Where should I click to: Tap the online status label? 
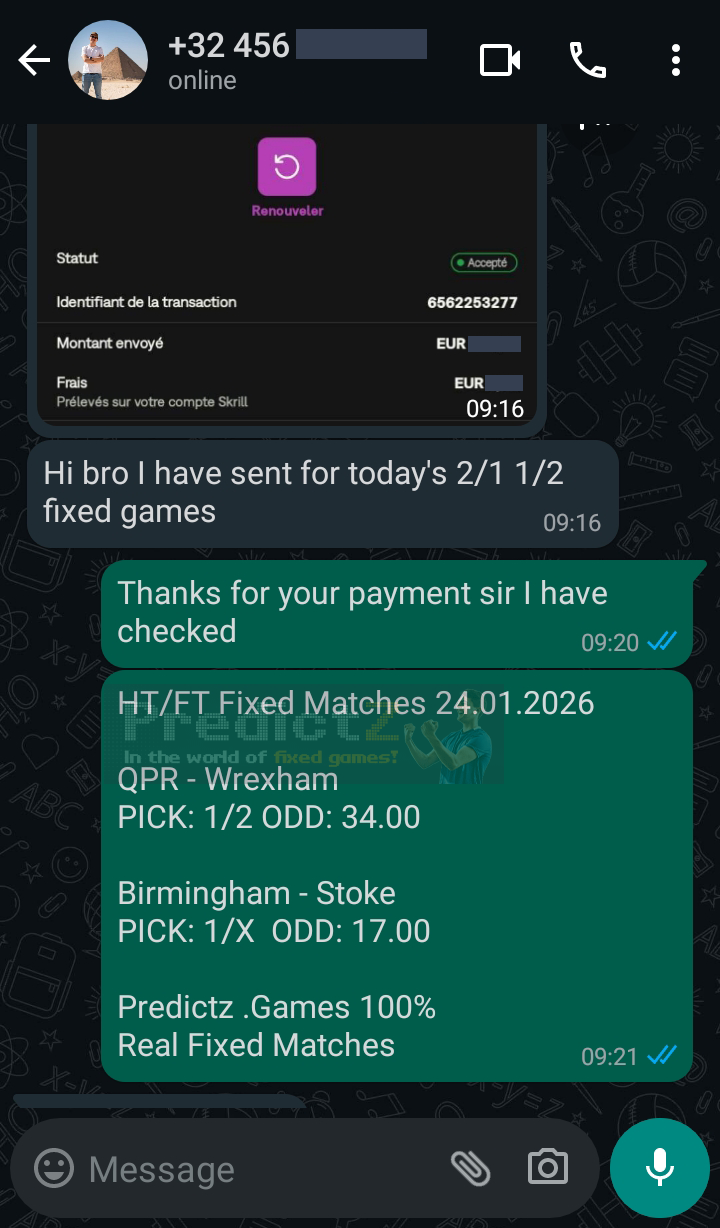201,80
